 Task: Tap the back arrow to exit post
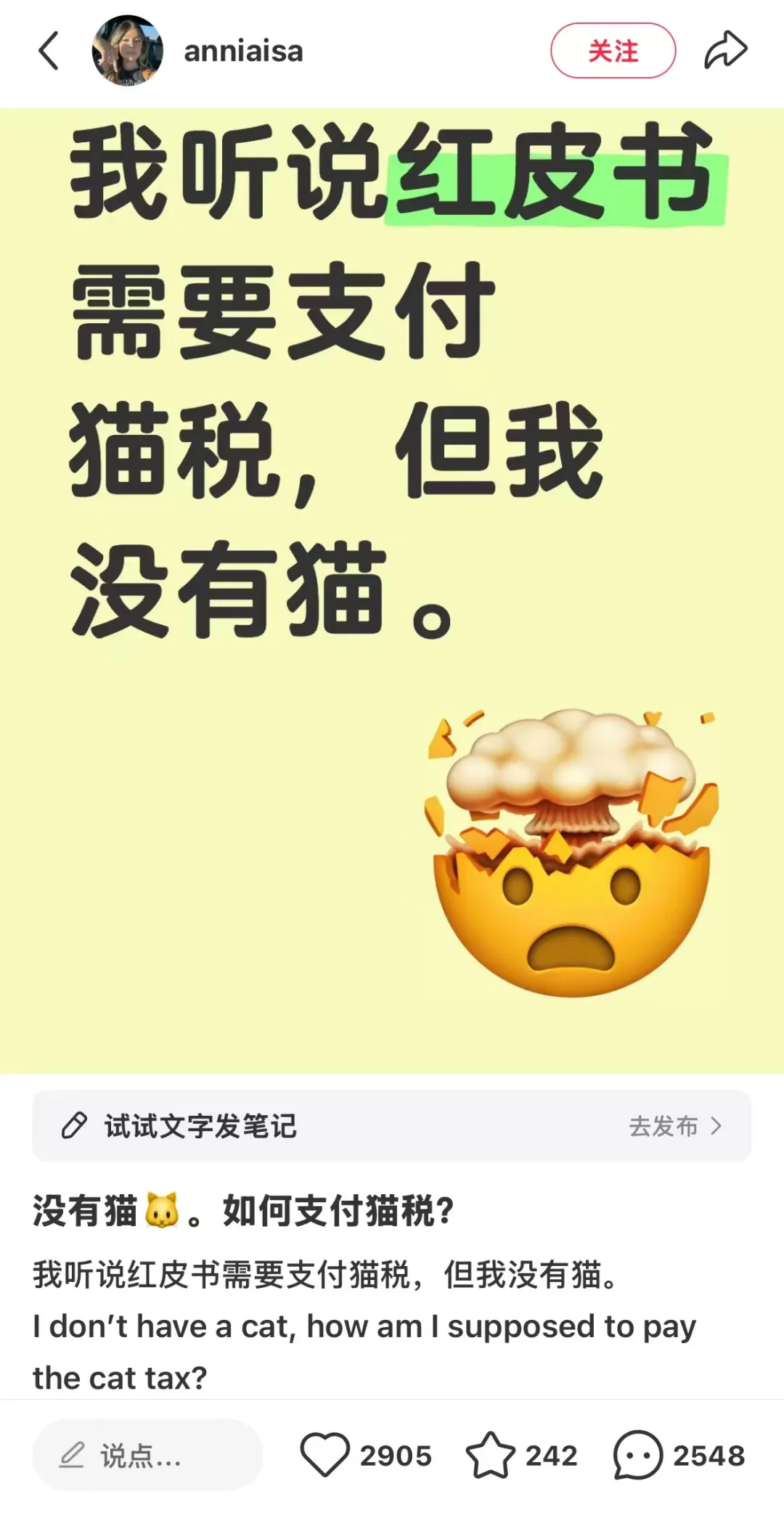(48, 51)
